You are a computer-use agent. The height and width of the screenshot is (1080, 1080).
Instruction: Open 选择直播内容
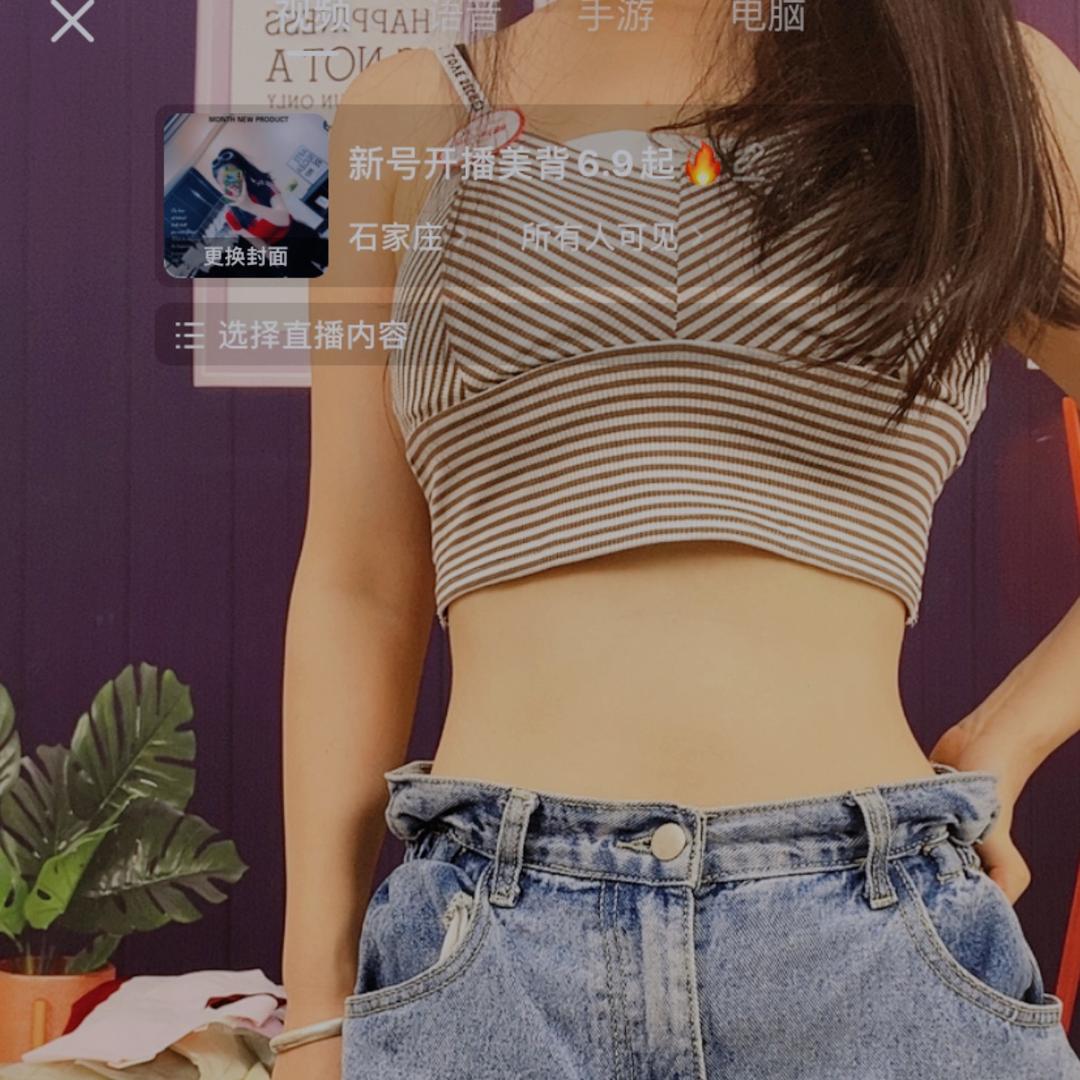(292, 336)
